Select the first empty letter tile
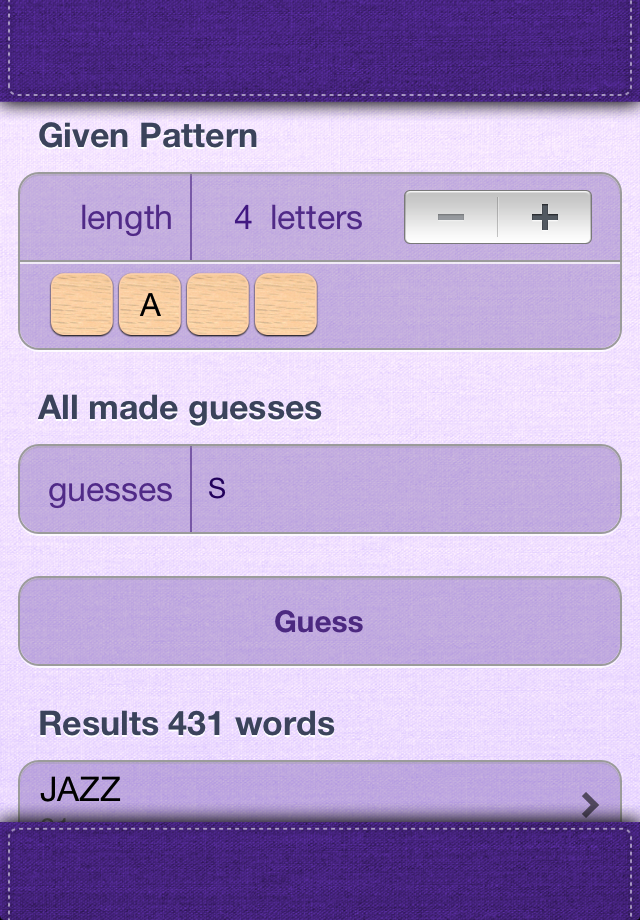 82,305
